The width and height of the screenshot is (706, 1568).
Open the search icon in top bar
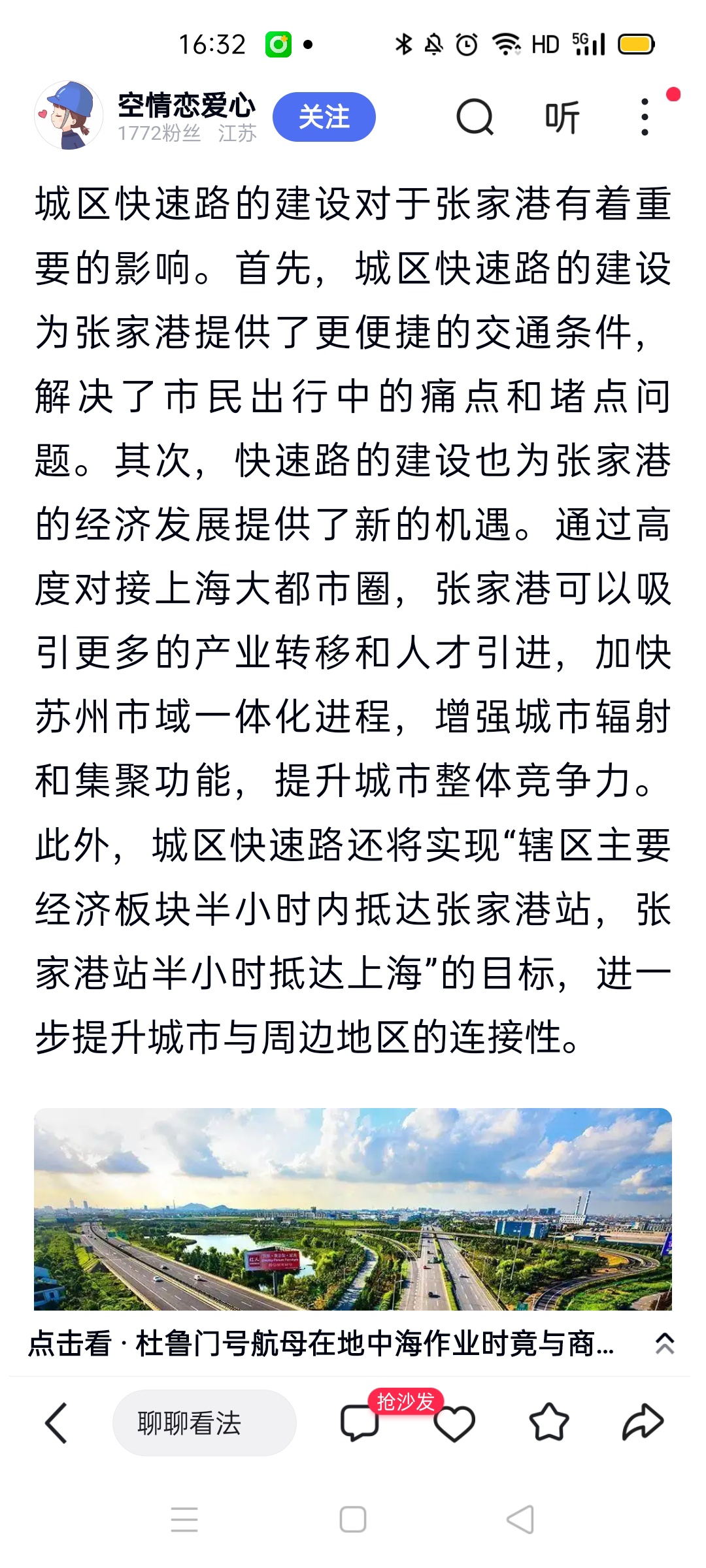475,117
